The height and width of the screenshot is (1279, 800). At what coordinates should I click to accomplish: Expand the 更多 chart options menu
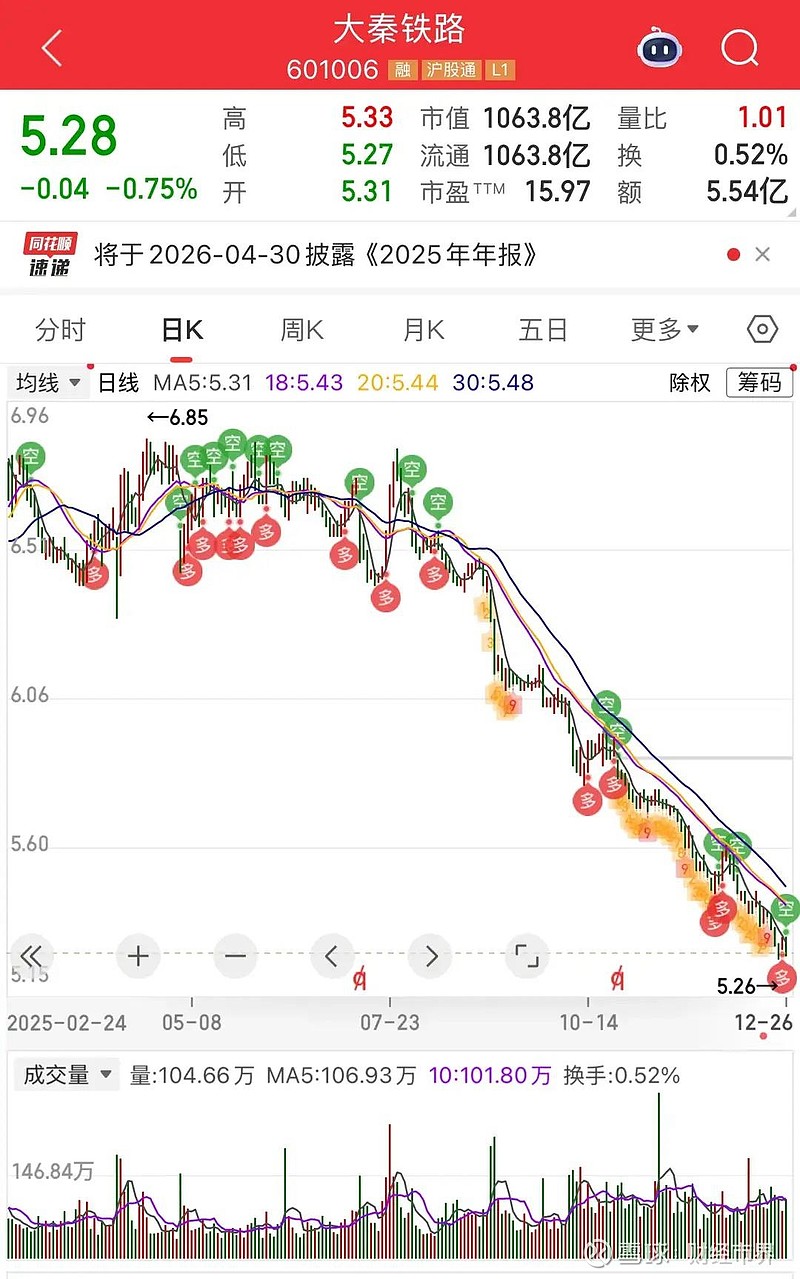click(x=662, y=329)
